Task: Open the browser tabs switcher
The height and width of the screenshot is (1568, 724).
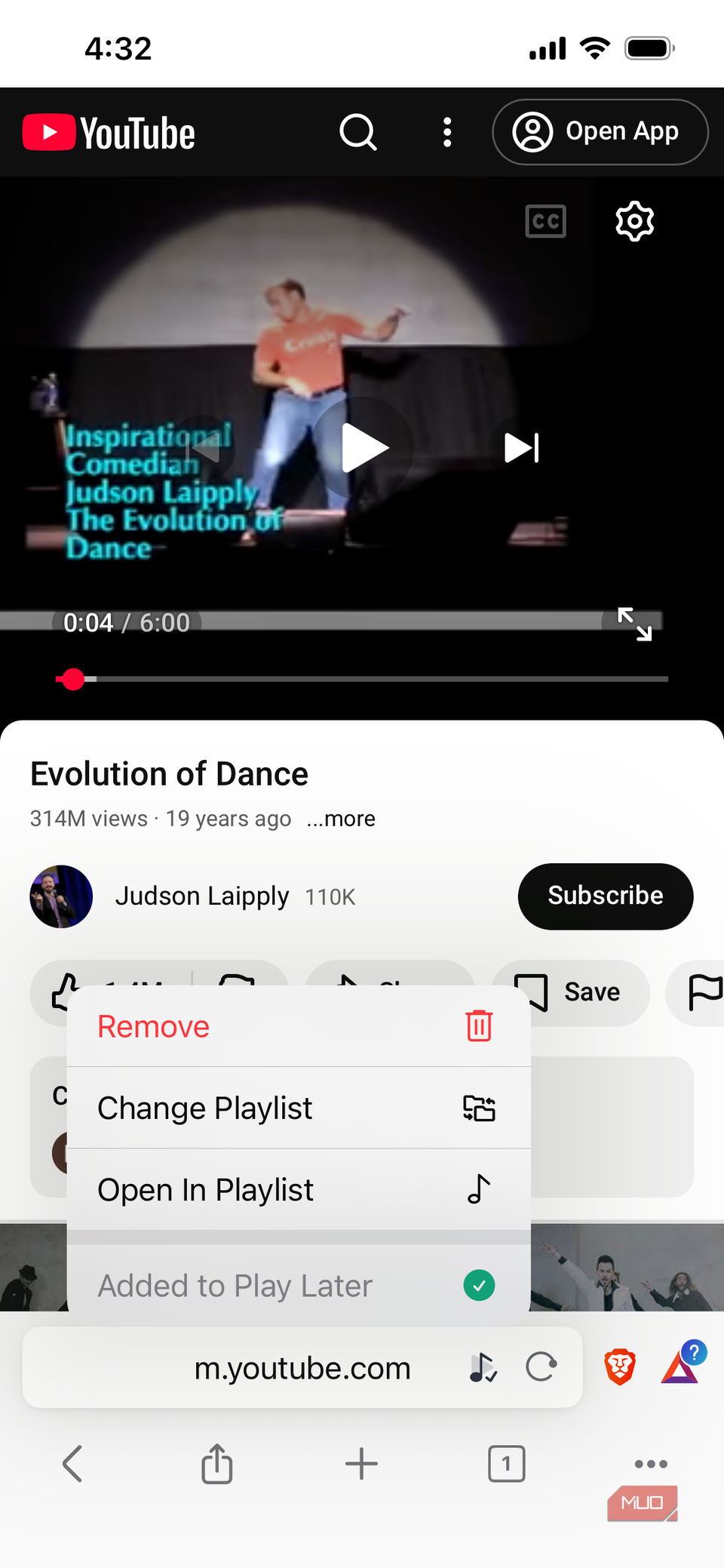Action: click(506, 1464)
